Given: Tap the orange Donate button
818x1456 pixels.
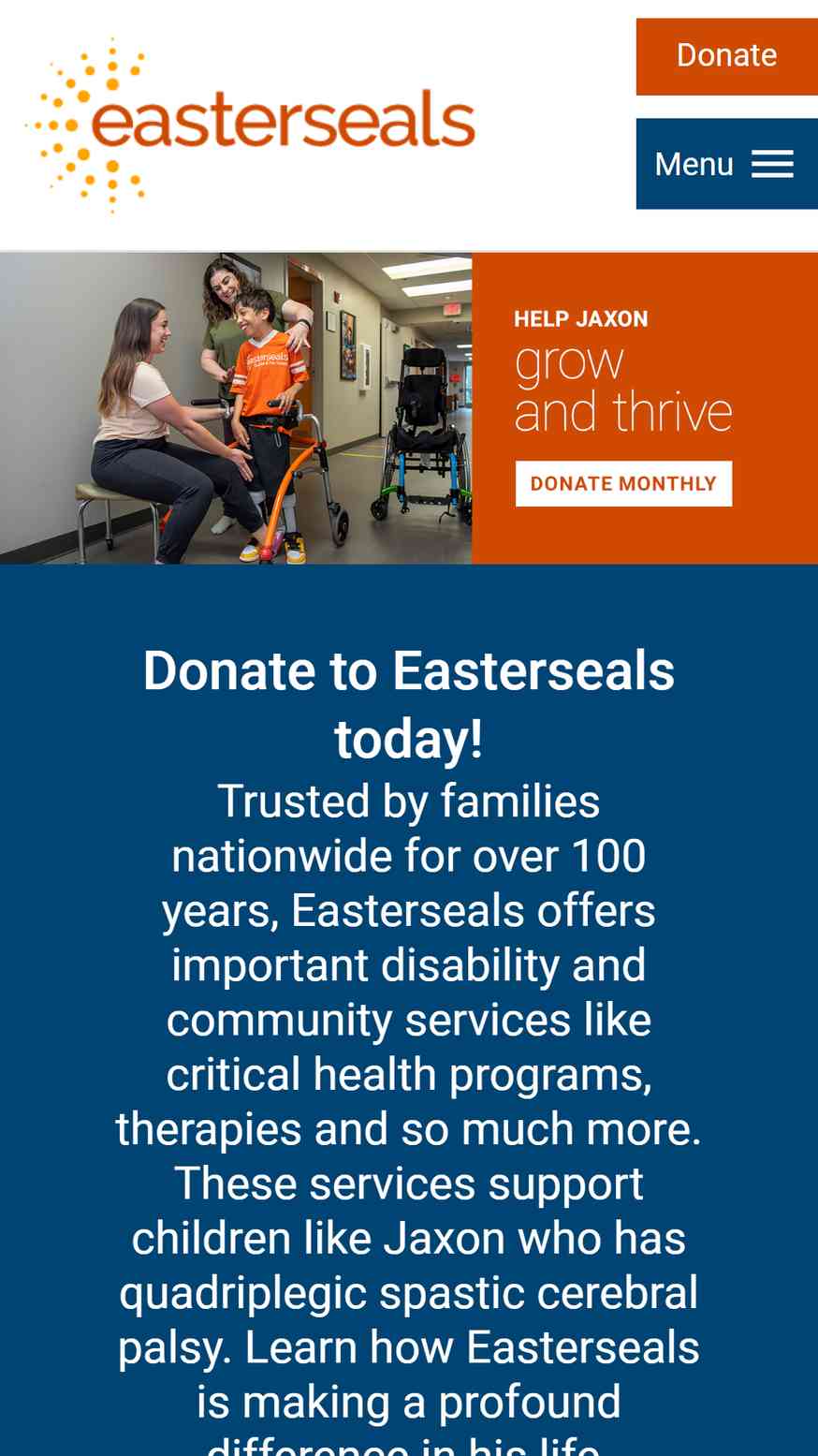Looking at the screenshot, I should 726,56.
